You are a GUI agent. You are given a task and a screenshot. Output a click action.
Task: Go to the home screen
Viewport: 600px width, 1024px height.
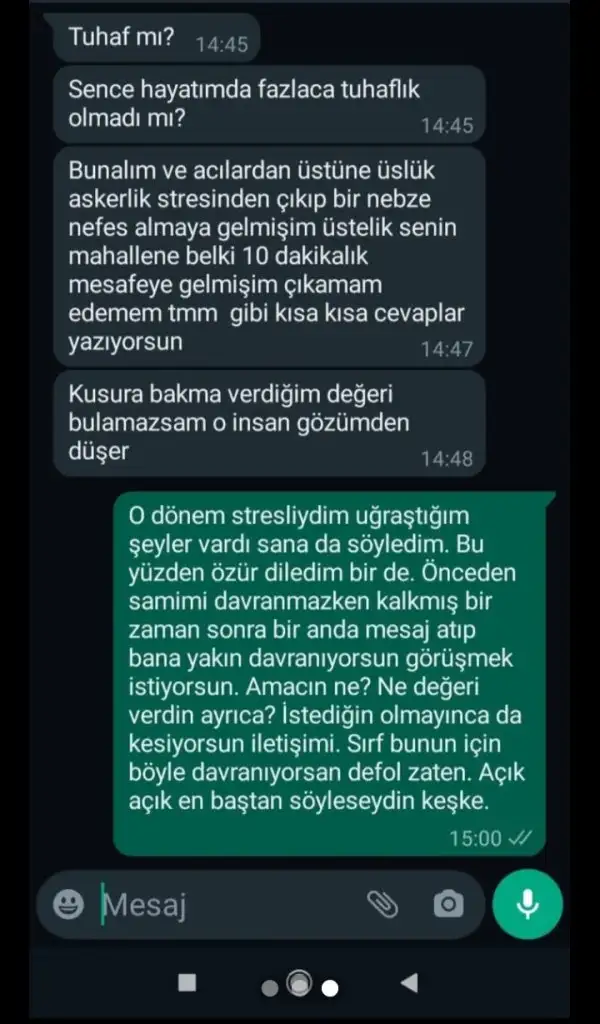pyautogui.click(x=299, y=984)
